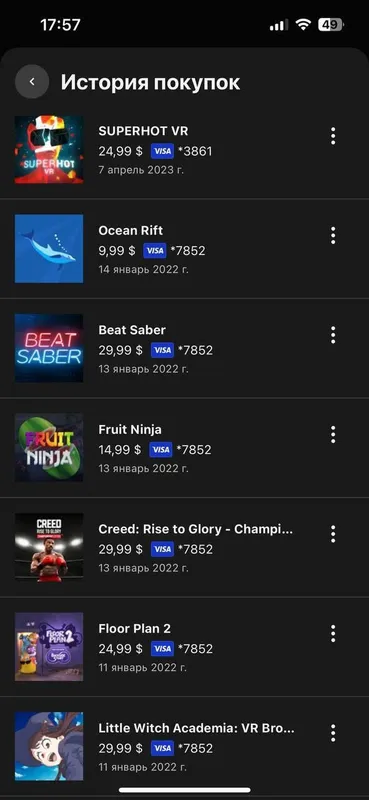Open options menu for Floor Plan 2
The width and height of the screenshot is (369, 800).
(333, 634)
